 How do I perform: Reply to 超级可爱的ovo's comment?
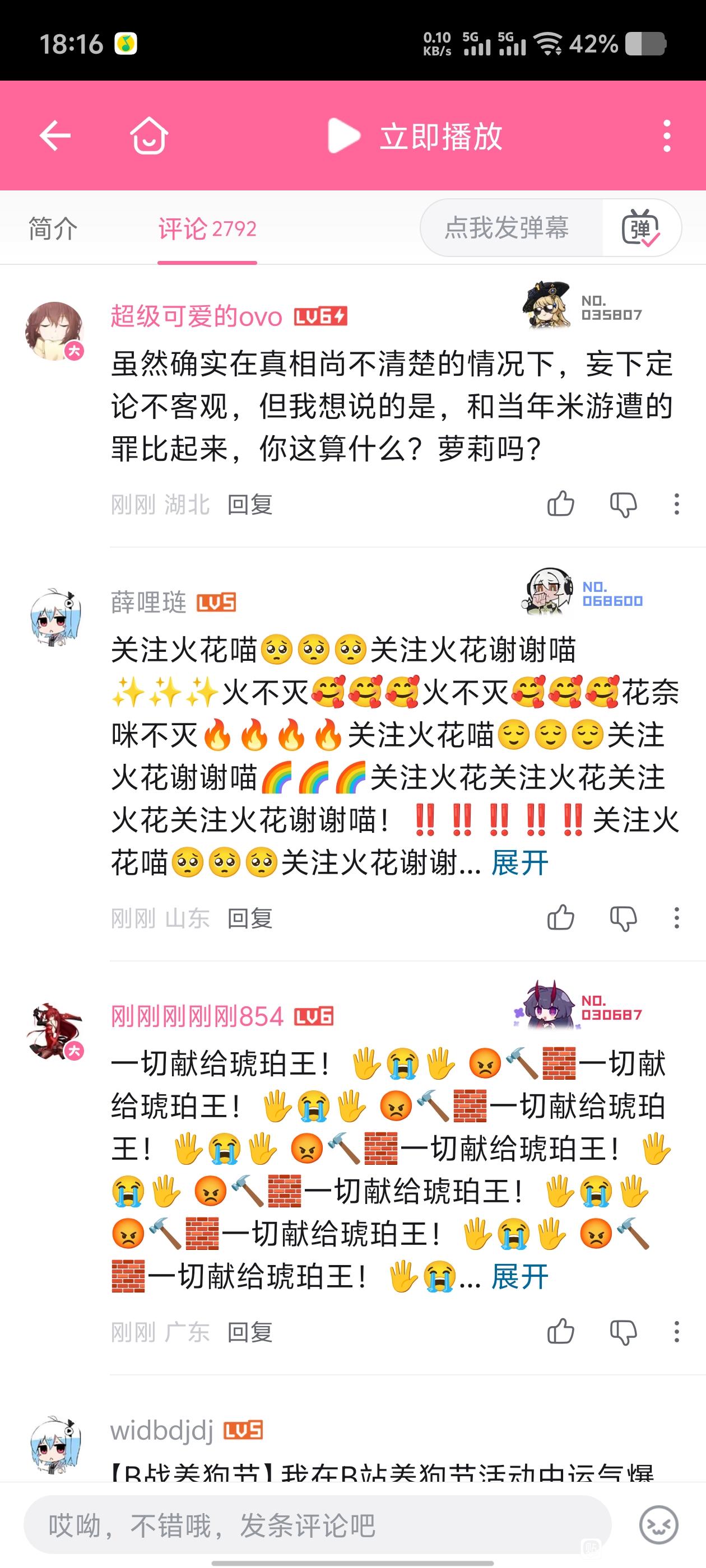coord(250,505)
